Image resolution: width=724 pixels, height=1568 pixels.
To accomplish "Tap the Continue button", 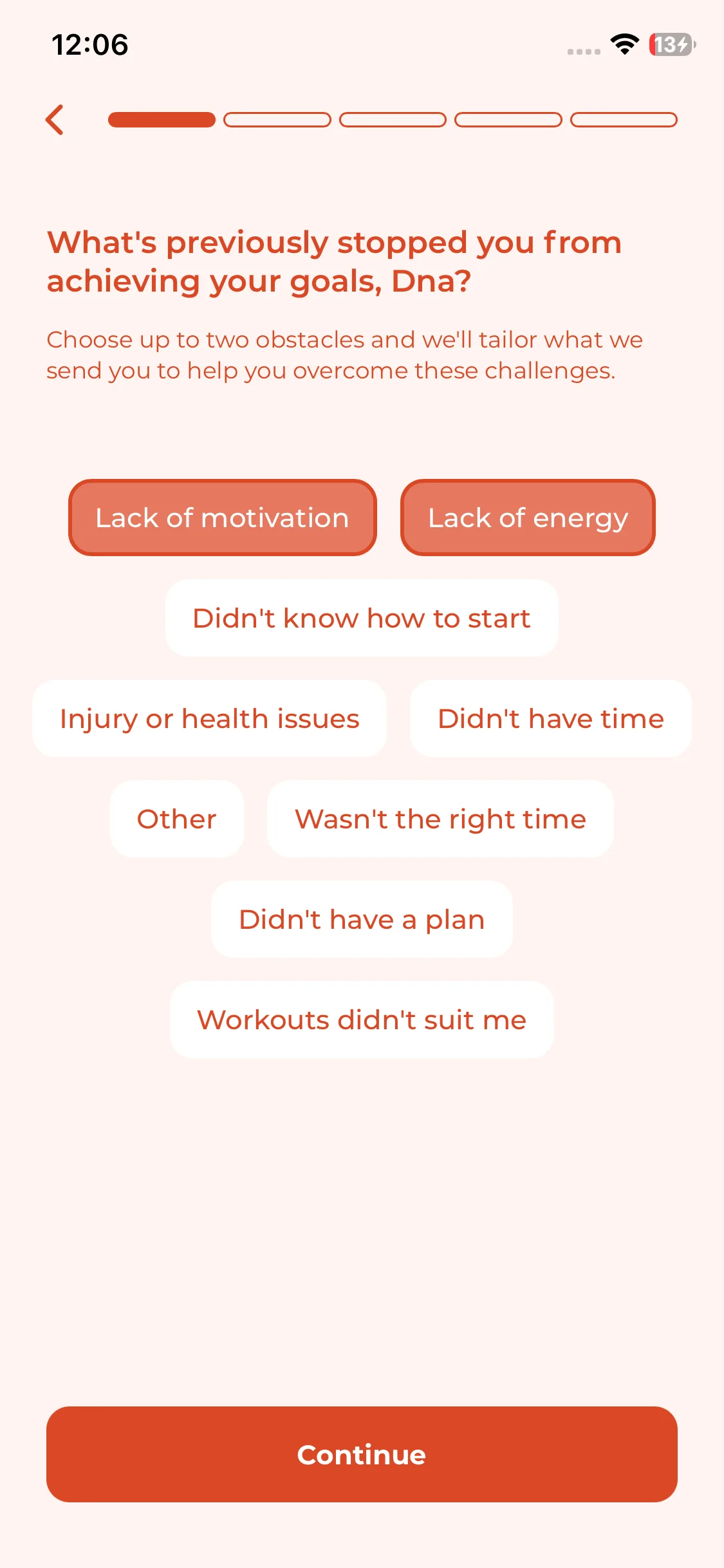I will tap(362, 1455).
